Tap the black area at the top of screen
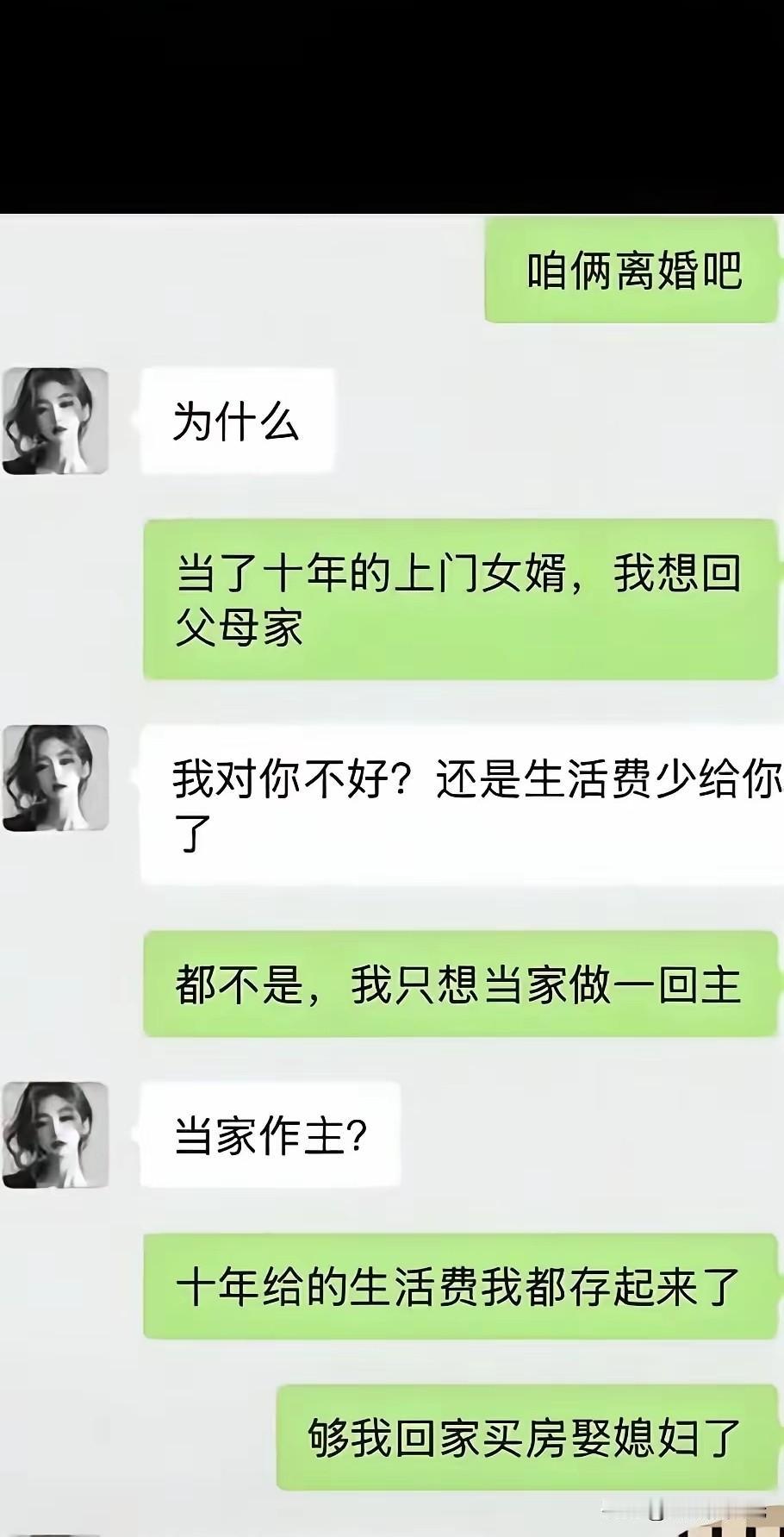The width and height of the screenshot is (784, 1537). click(392, 103)
